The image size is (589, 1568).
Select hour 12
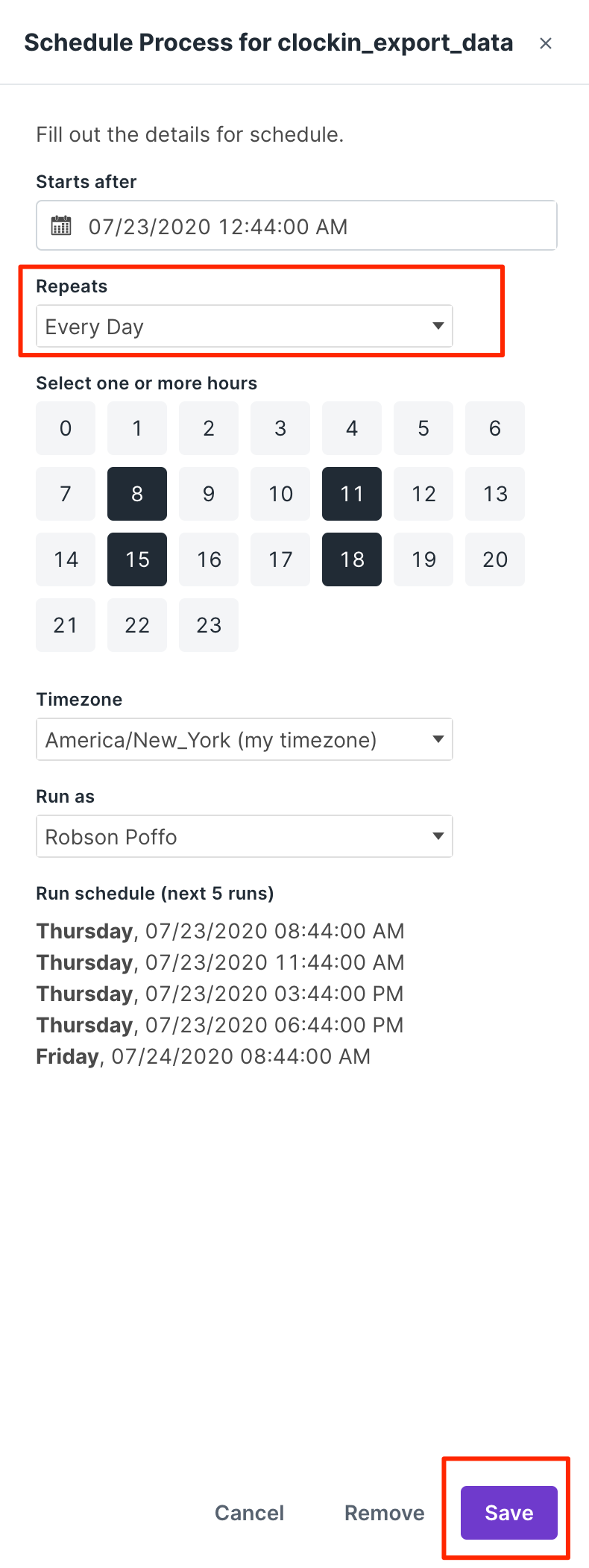423,494
